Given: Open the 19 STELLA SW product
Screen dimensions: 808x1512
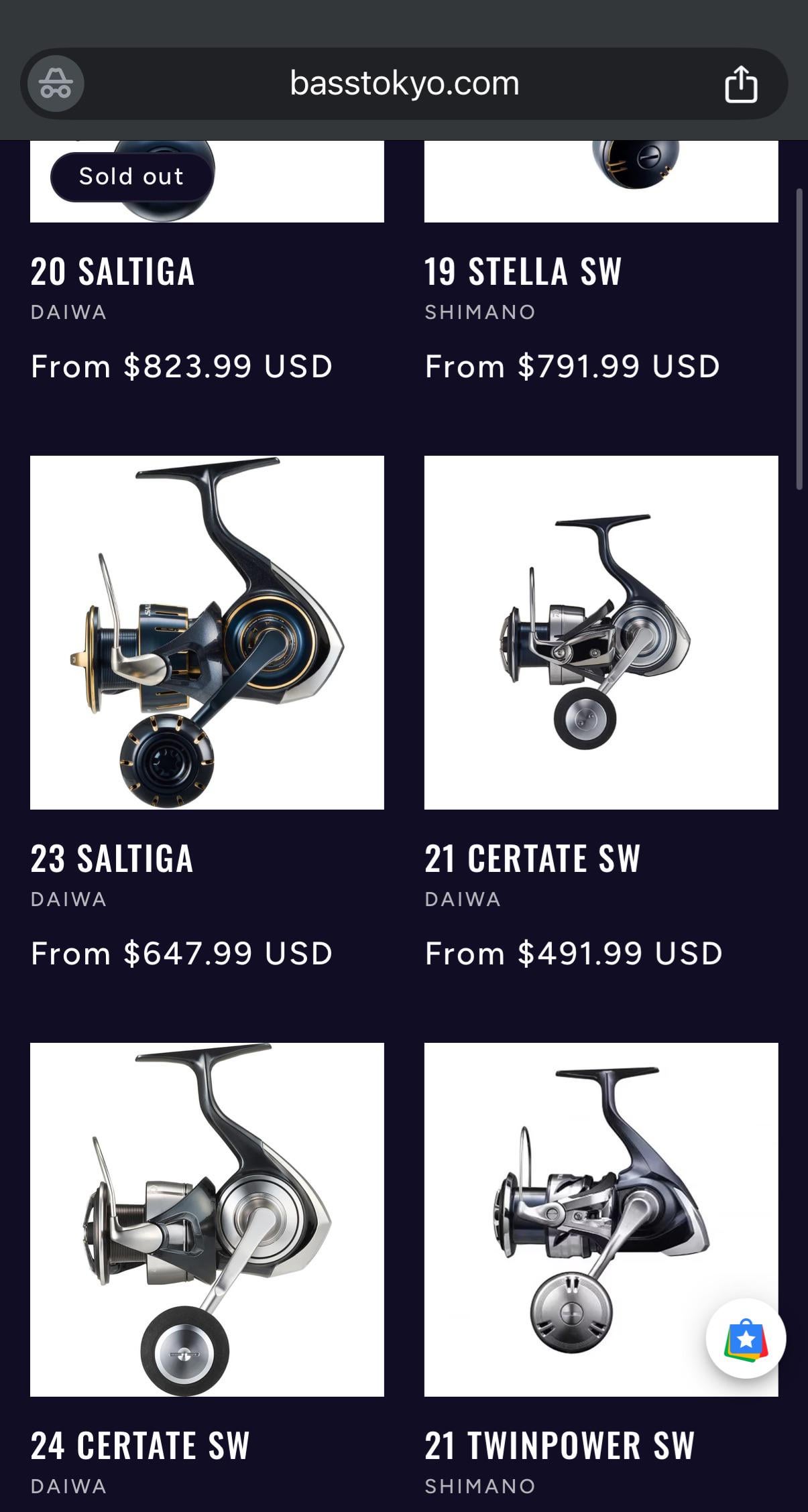Looking at the screenshot, I should pyautogui.click(x=523, y=271).
